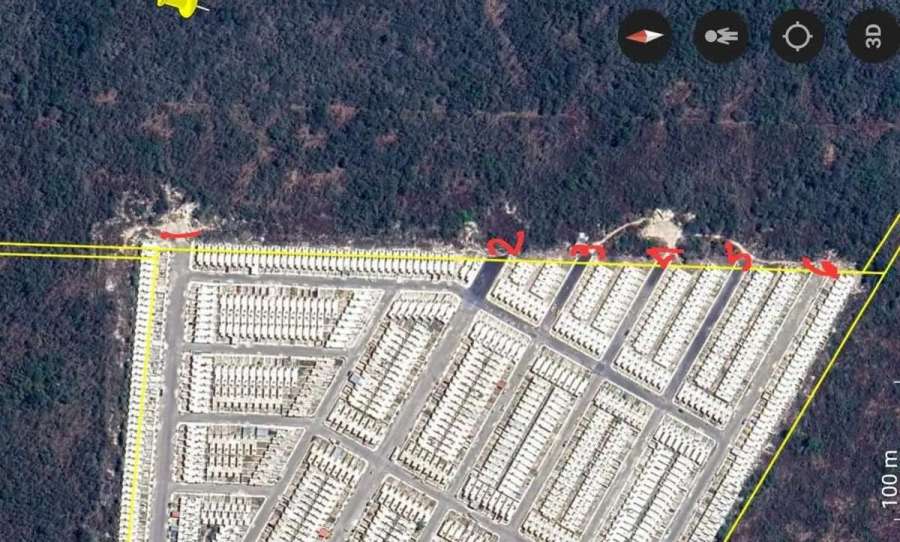Open the yellow pushpin placemark
This screenshot has width=900, height=542.
(180, 6)
